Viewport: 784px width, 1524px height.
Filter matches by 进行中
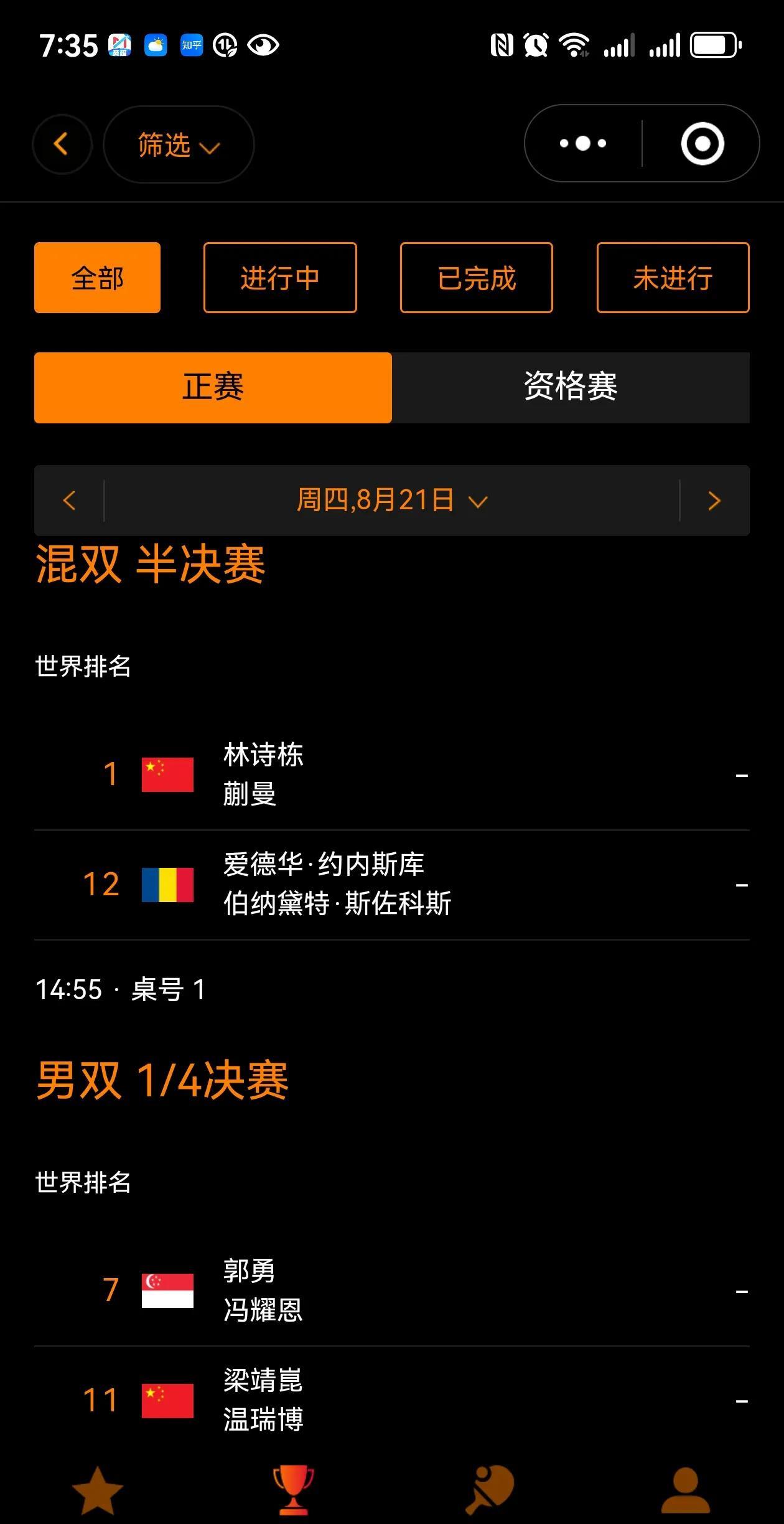tap(280, 278)
